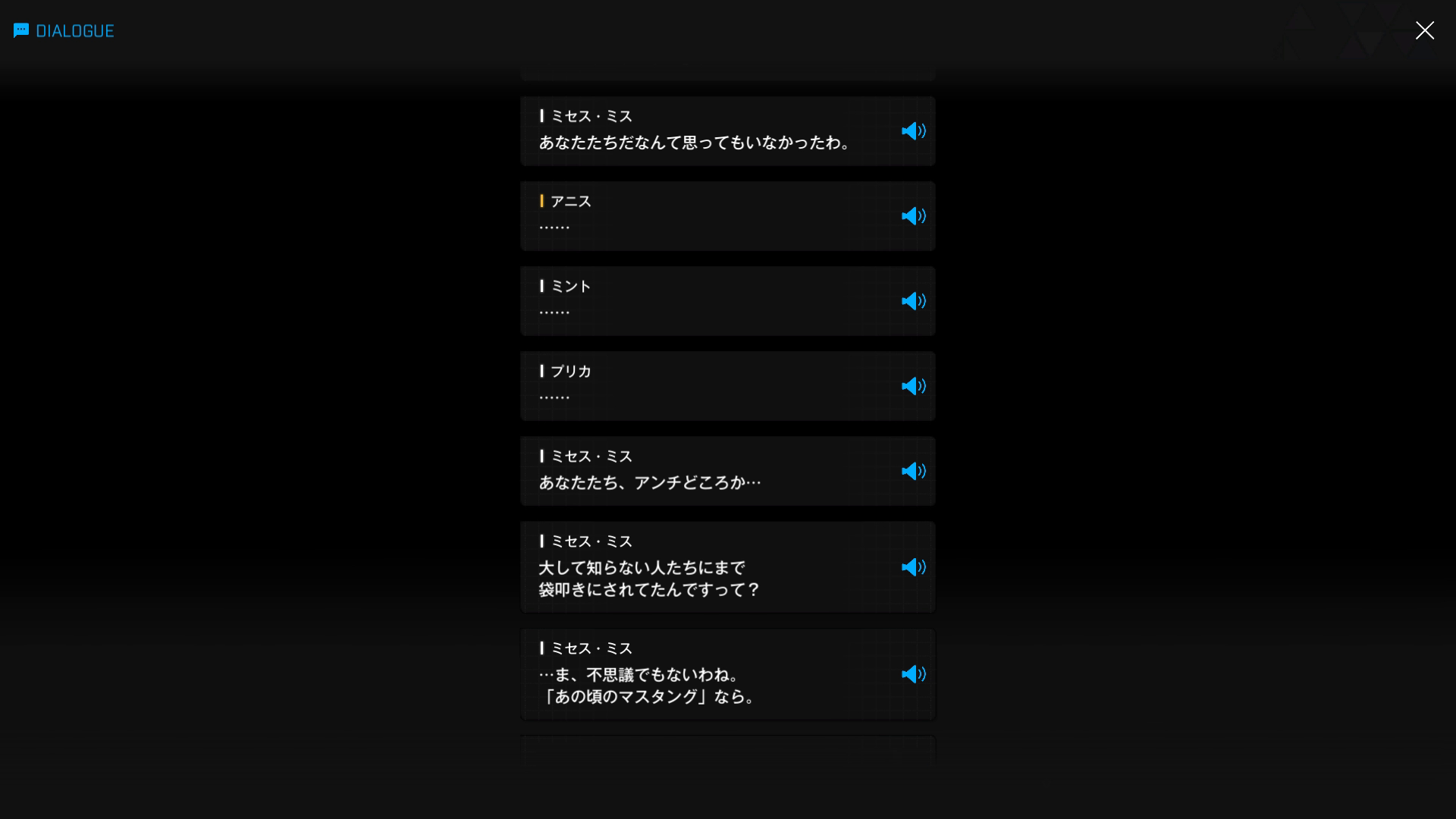This screenshot has width=1456, height=819.
Task: Play アニス's voice line
Action: coord(913,216)
